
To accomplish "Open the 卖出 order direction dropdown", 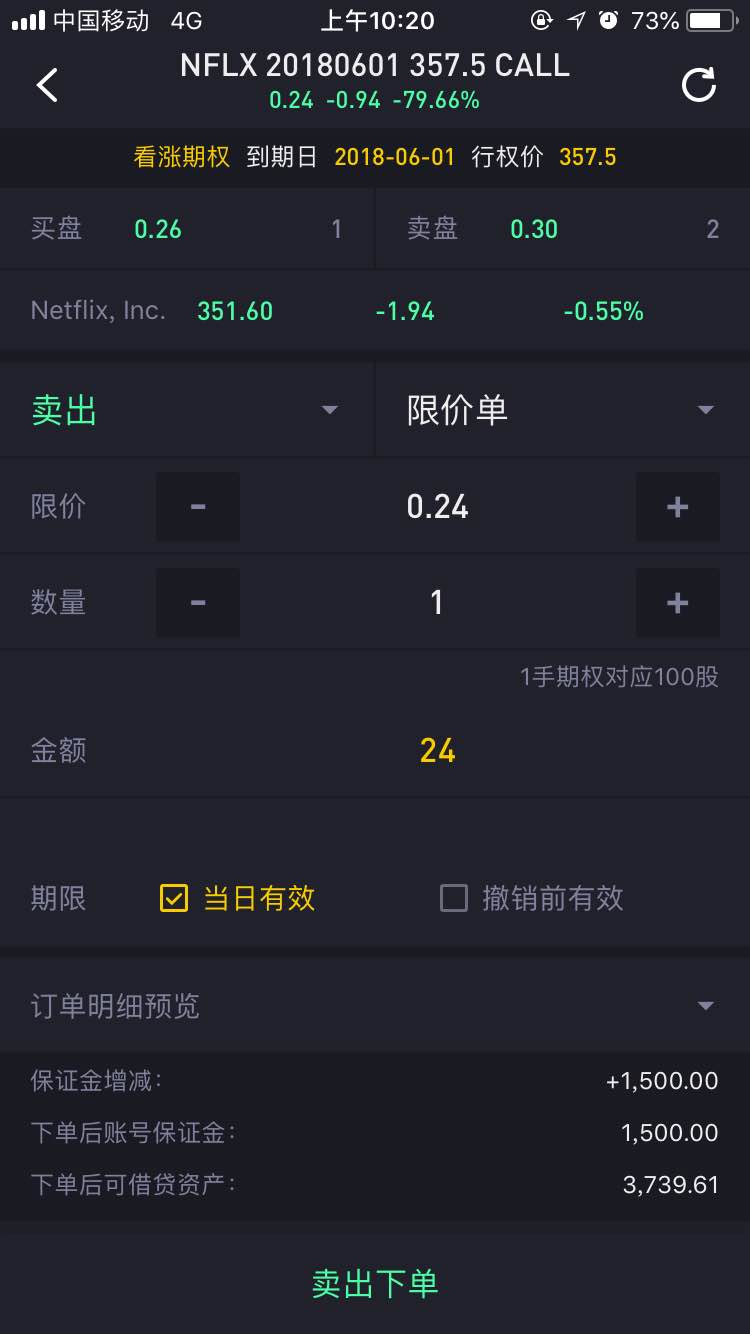I will [x=187, y=410].
